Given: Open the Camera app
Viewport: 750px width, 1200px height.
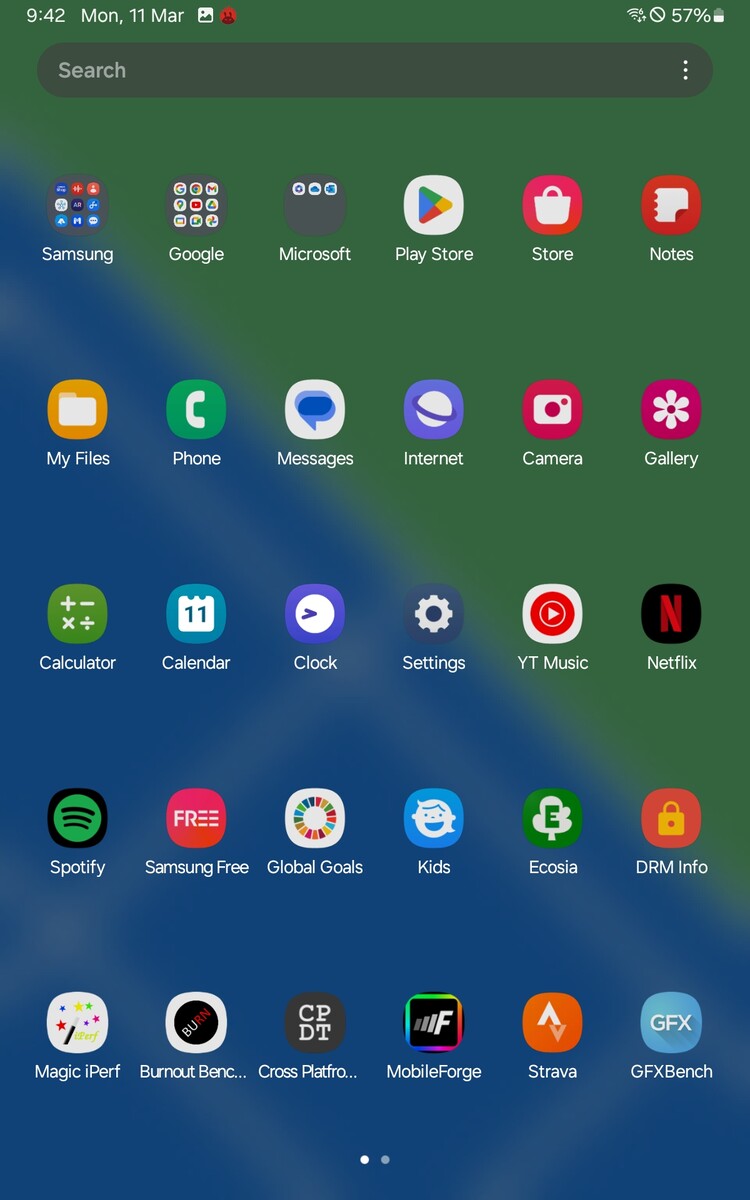Looking at the screenshot, I should tap(552, 410).
